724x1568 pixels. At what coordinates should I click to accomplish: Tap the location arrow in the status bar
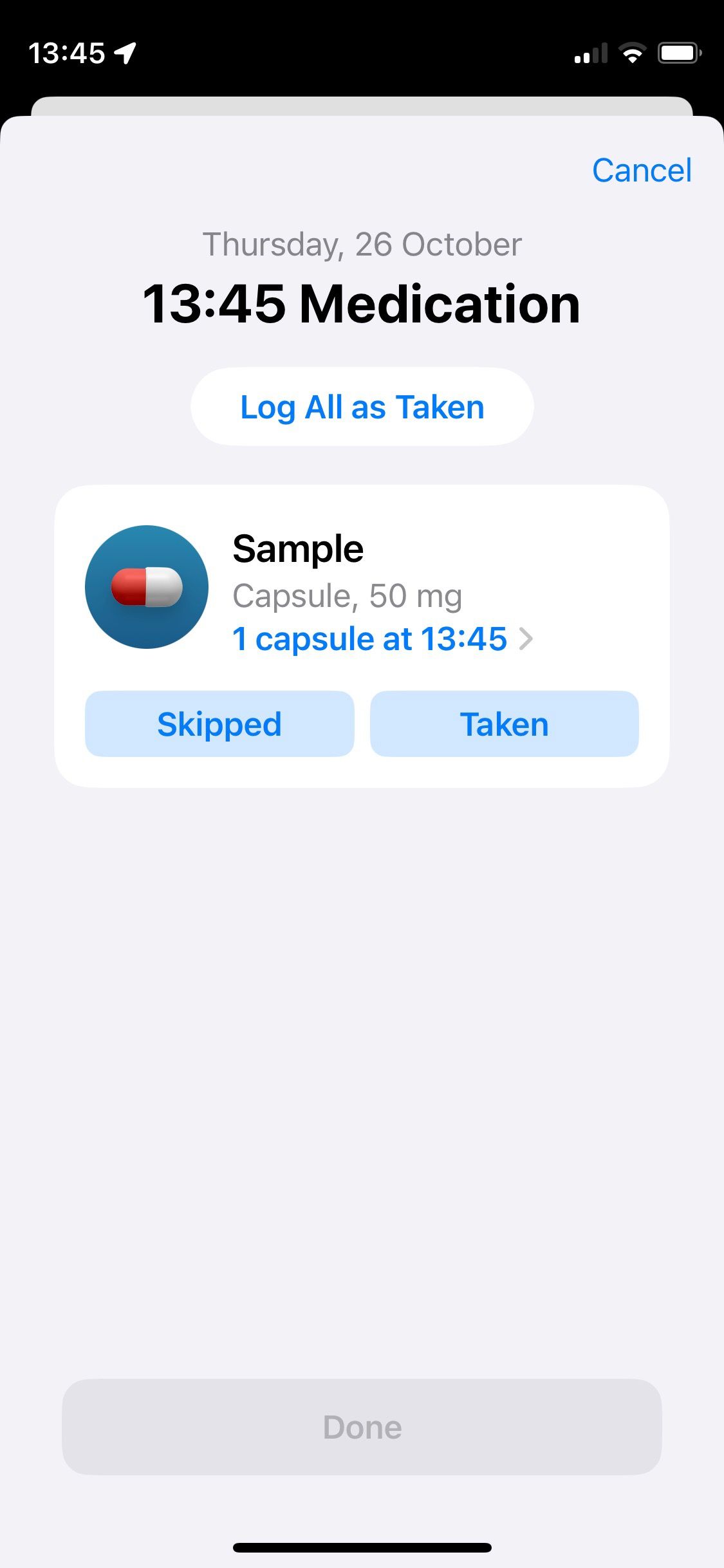point(124,53)
